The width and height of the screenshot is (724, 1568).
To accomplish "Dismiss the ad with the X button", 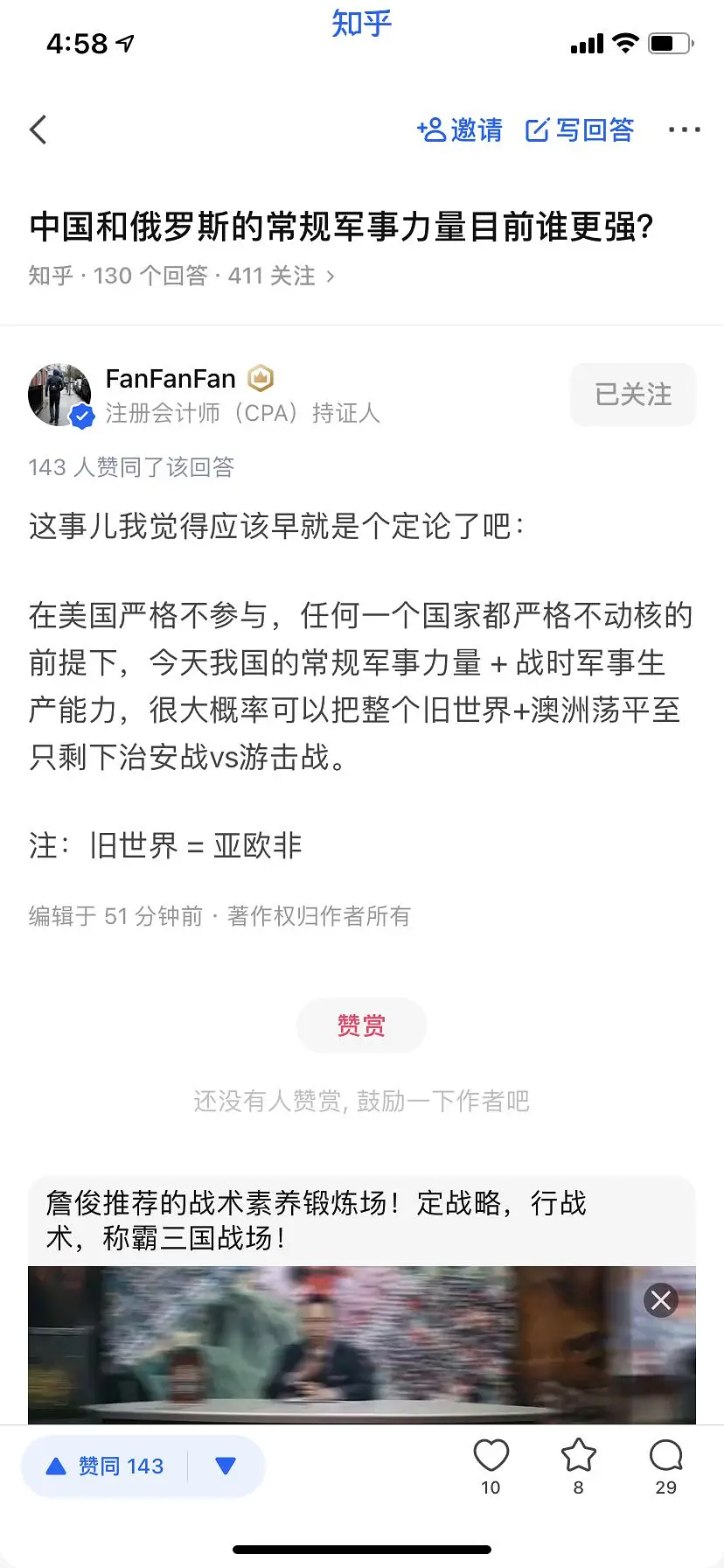I will pyautogui.click(x=661, y=1300).
